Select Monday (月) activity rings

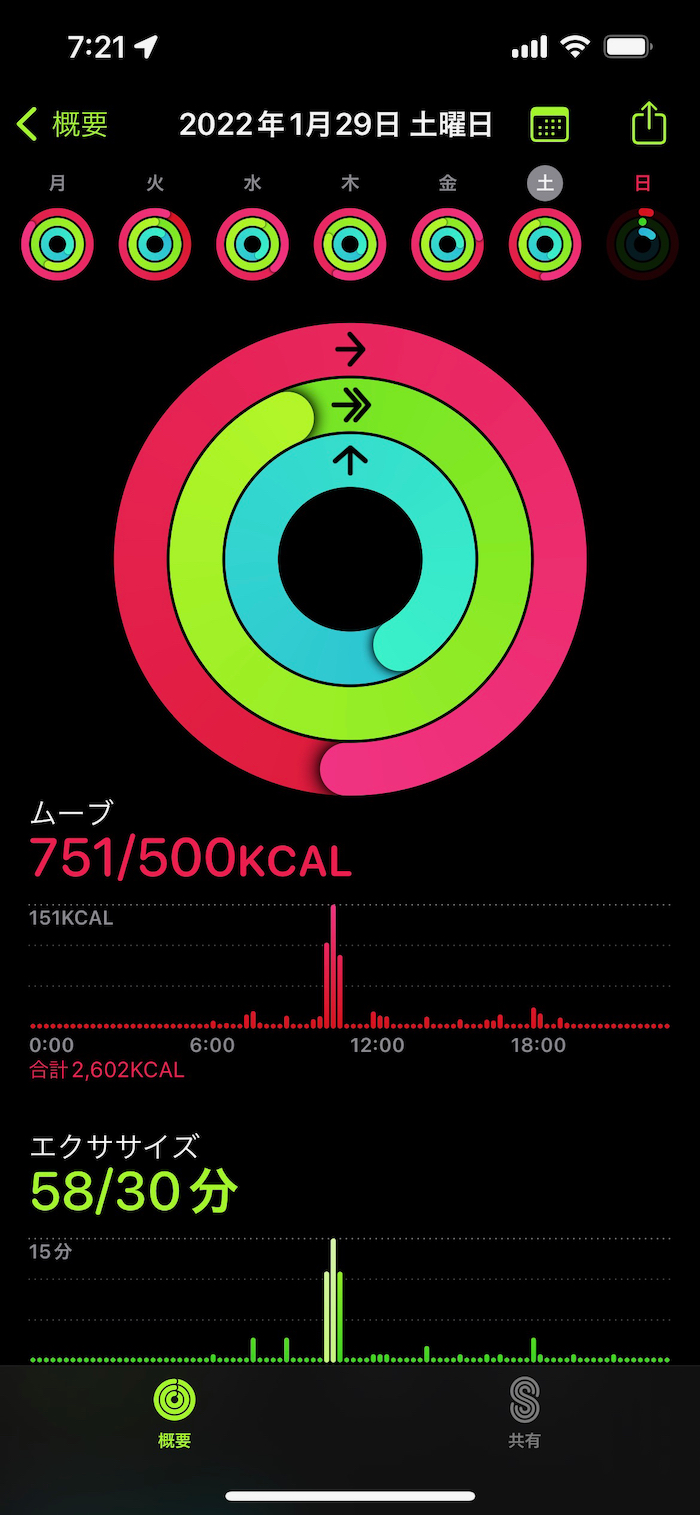58,244
